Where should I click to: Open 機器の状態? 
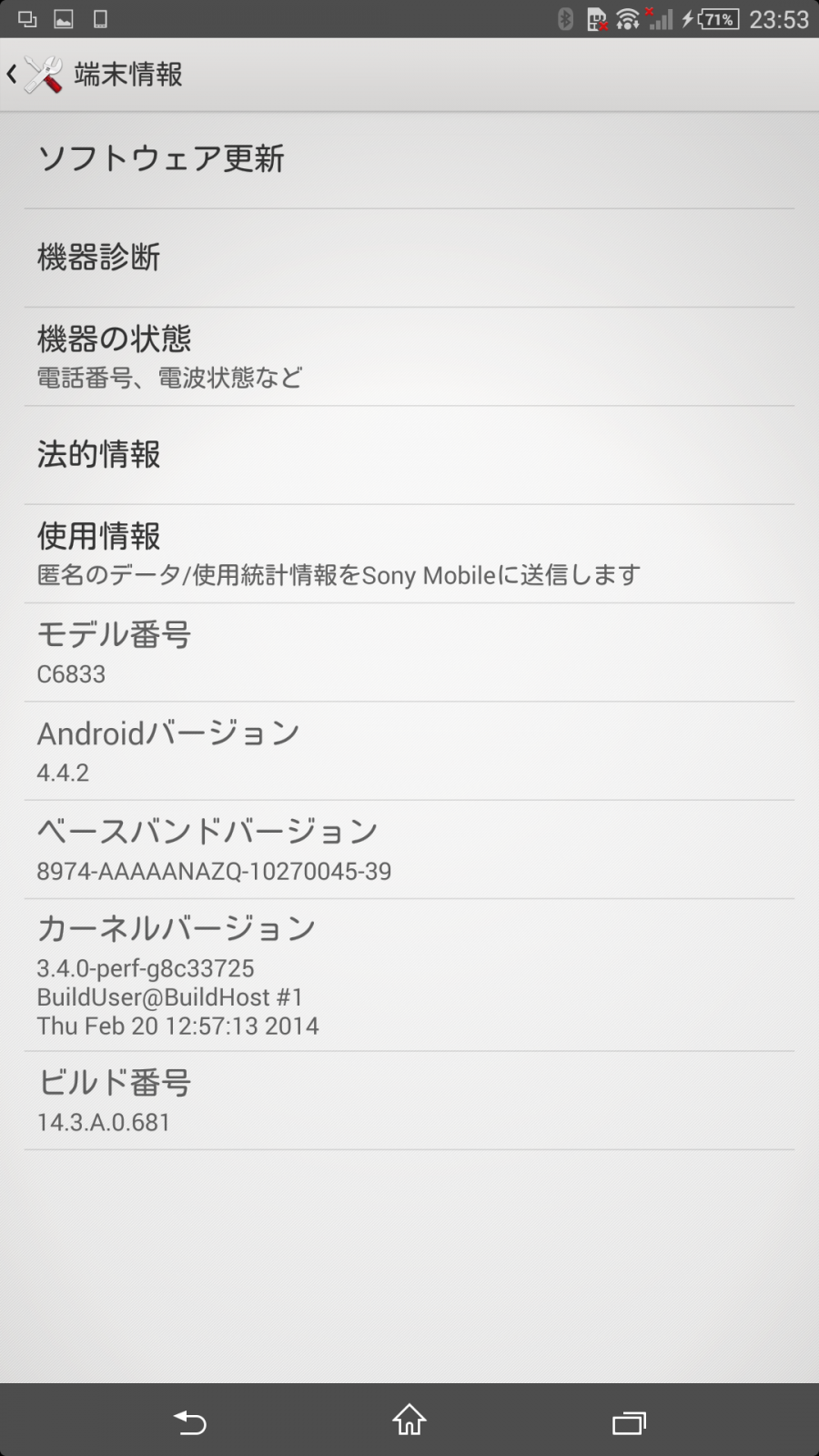(409, 357)
